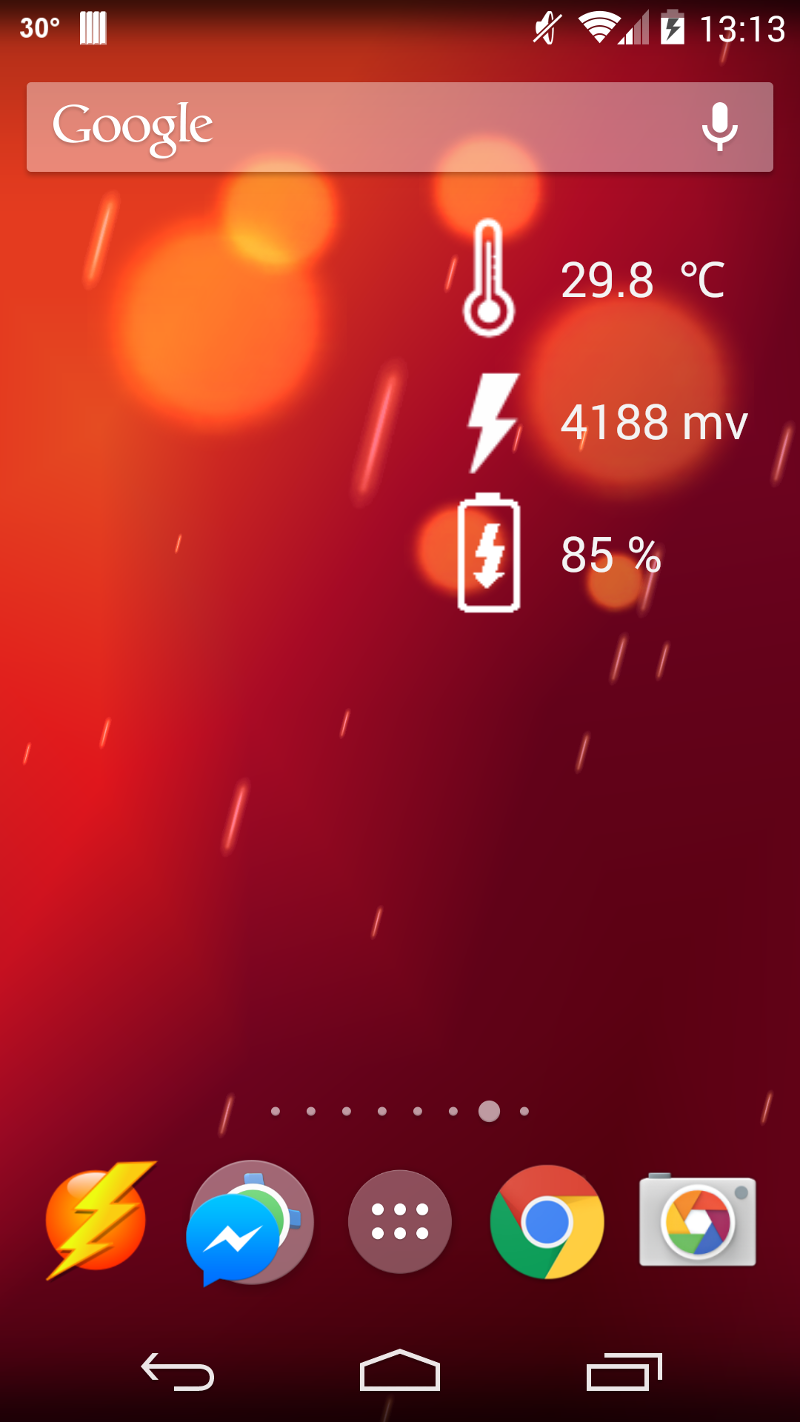The image size is (800, 1422).
Task: Tap the battery charging indicator in status bar
Action: pyautogui.click(x=674, y=28)
